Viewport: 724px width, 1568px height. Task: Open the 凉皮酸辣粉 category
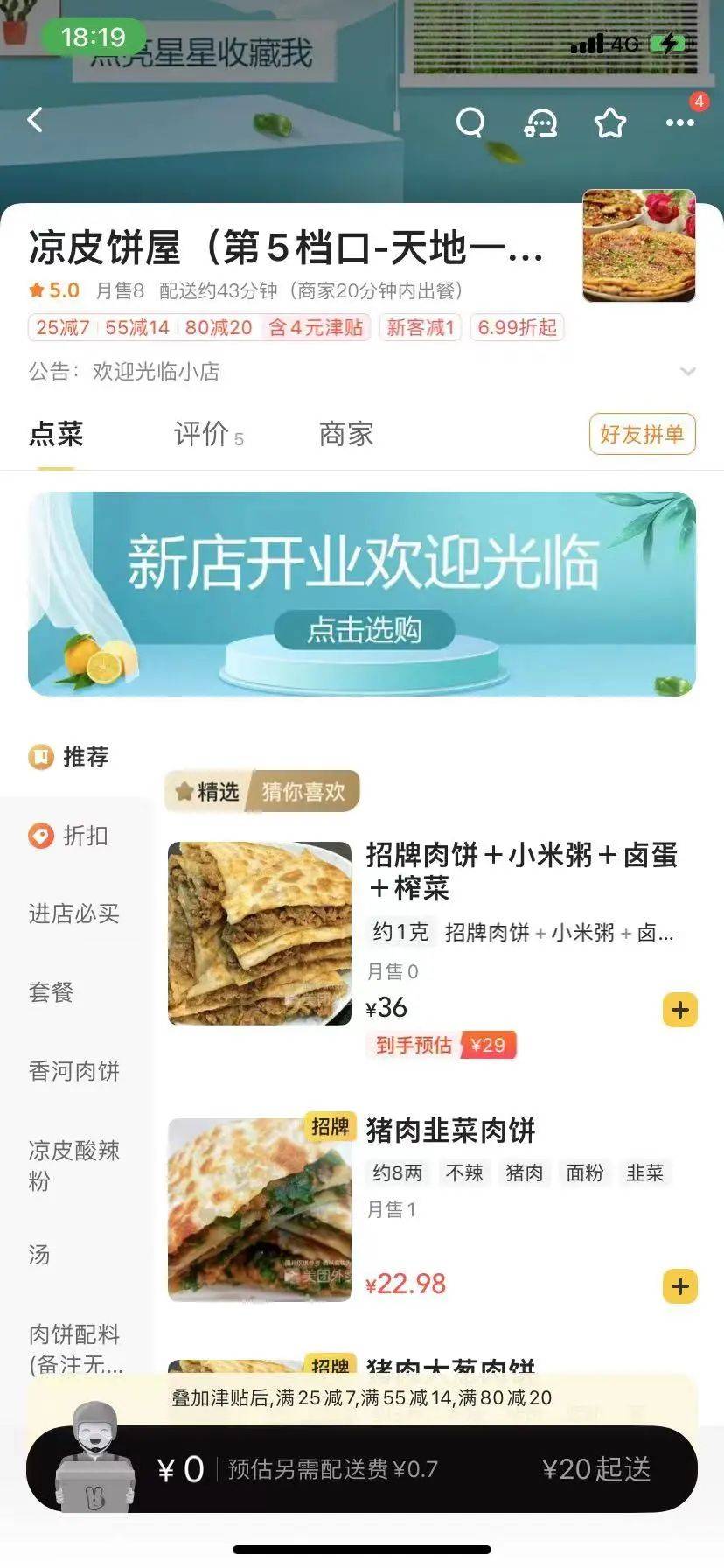[73, 1165]
